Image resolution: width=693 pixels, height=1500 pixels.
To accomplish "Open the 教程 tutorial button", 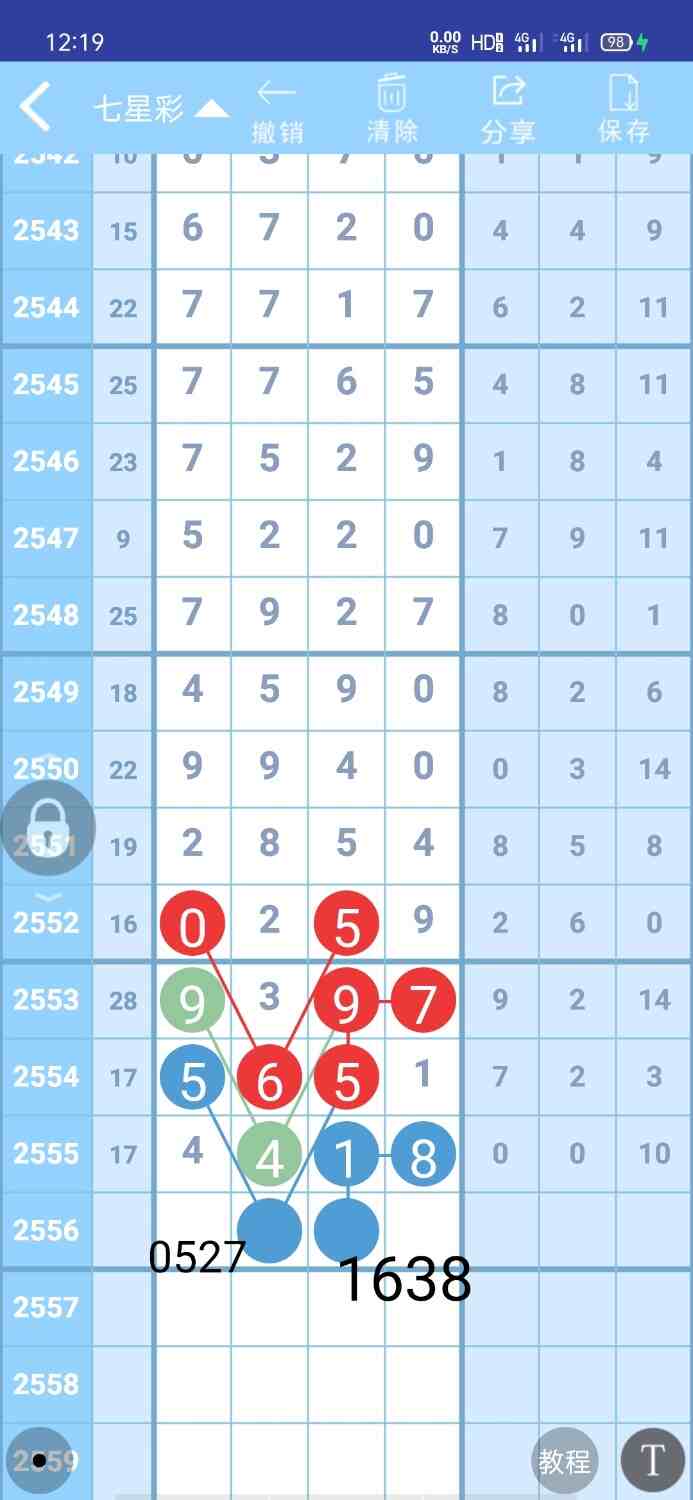I will coord(564,1461).
